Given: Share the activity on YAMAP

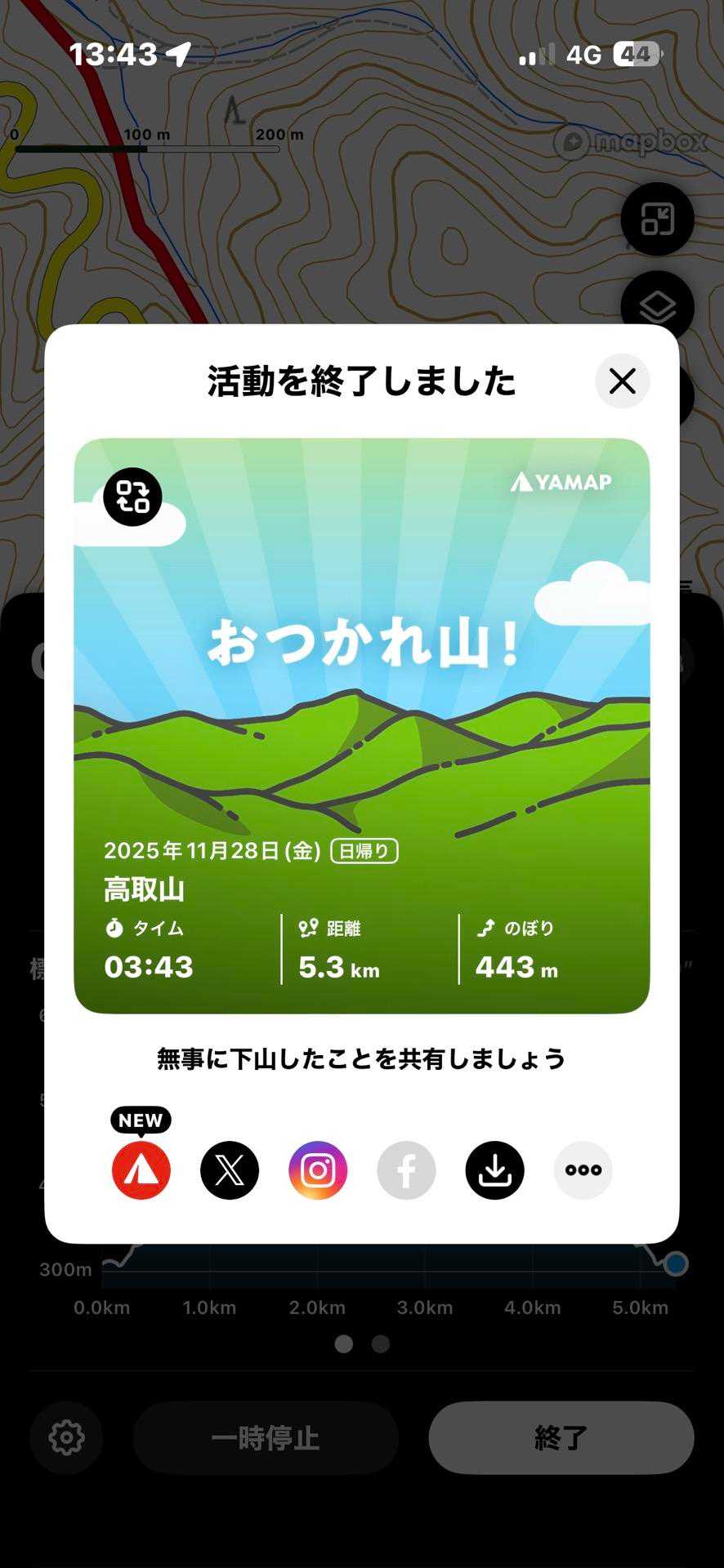Looking at the screenshot, I should (141, 1170).
